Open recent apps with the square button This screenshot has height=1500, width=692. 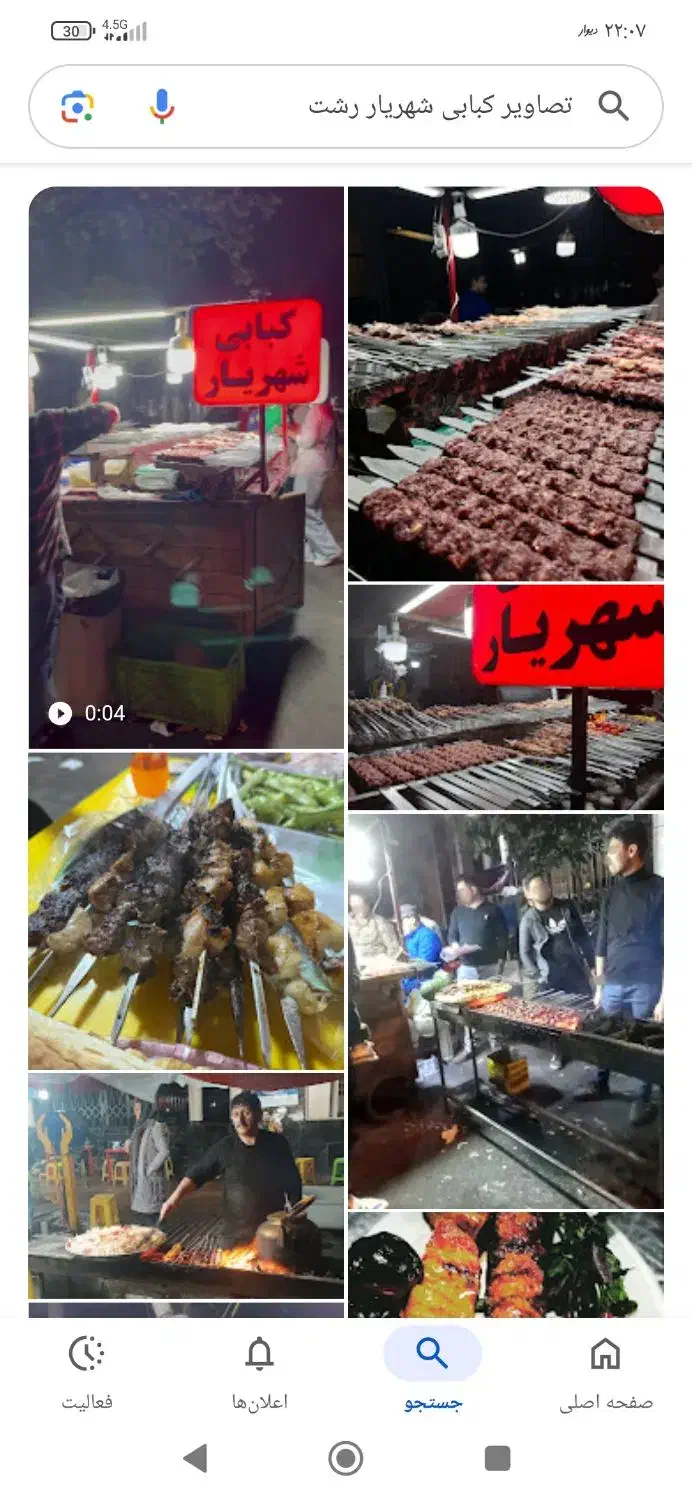point(497,1458)
